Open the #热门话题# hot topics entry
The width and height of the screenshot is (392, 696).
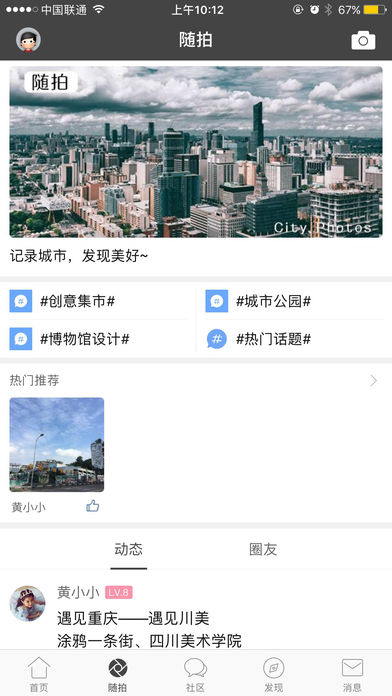point(293,339)
